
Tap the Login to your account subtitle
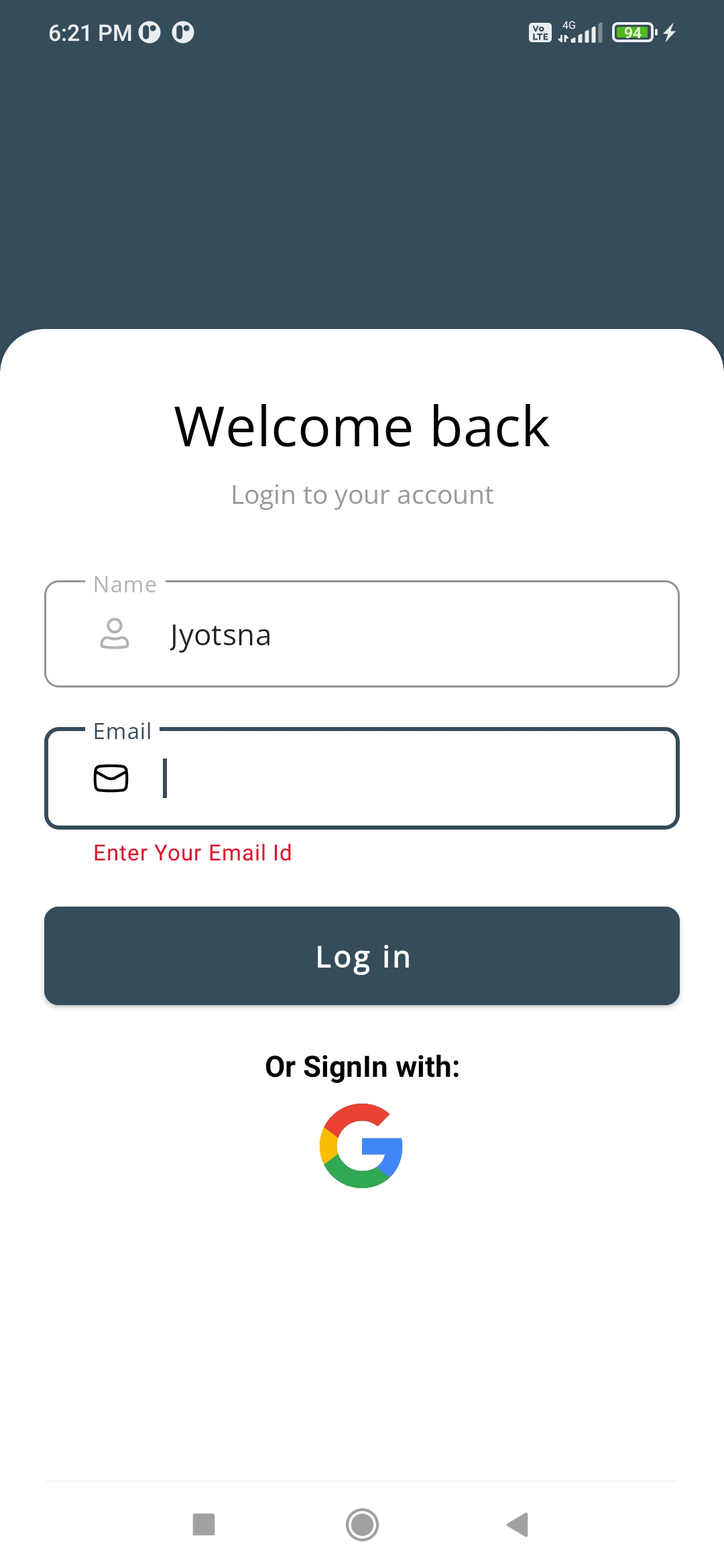tap(362, 495)
